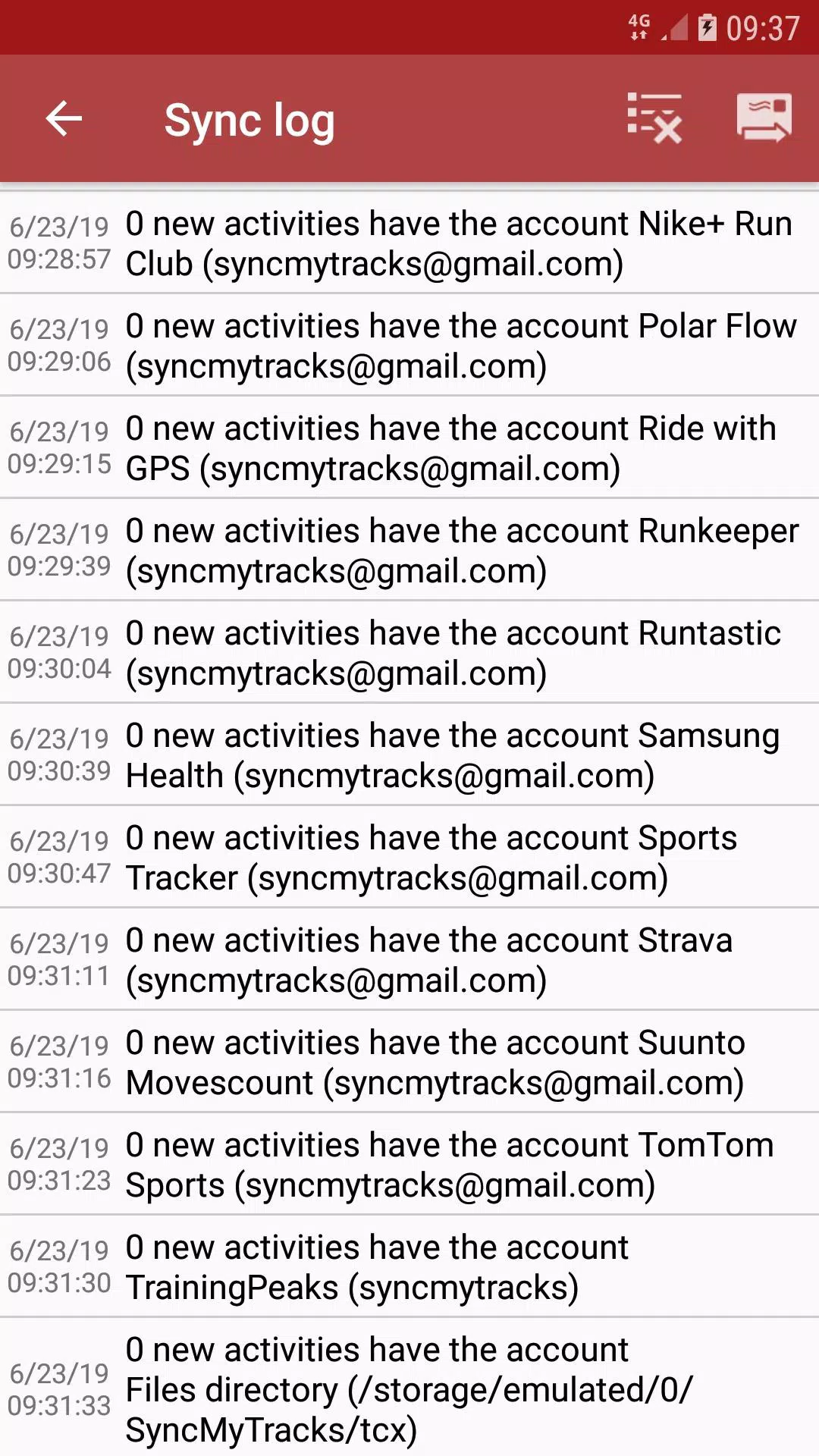Select the TomTom Sports log entry
This screenshot has width=819, height=1456.
click(x=409, y=1164)
